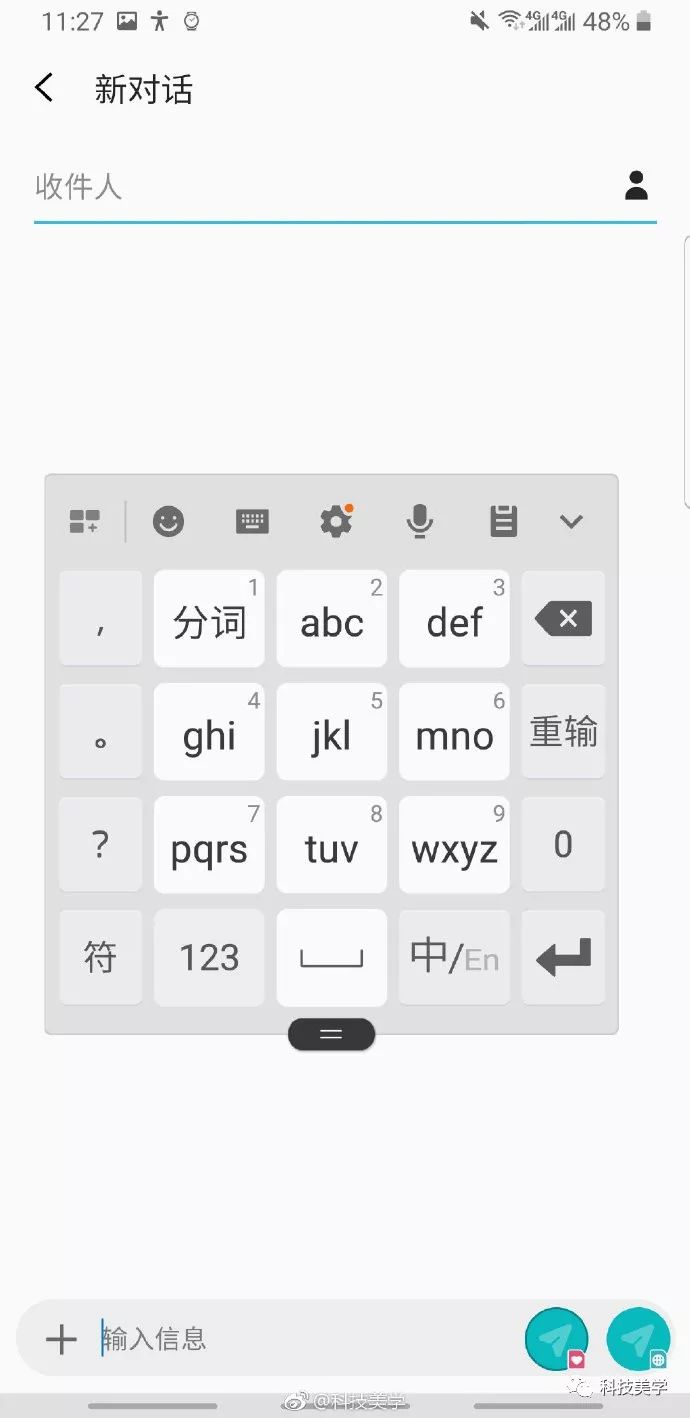This screenshot has height=1418, width=690.
Task: Start voice input with the microphone
Action: click(x=420, y=521)
